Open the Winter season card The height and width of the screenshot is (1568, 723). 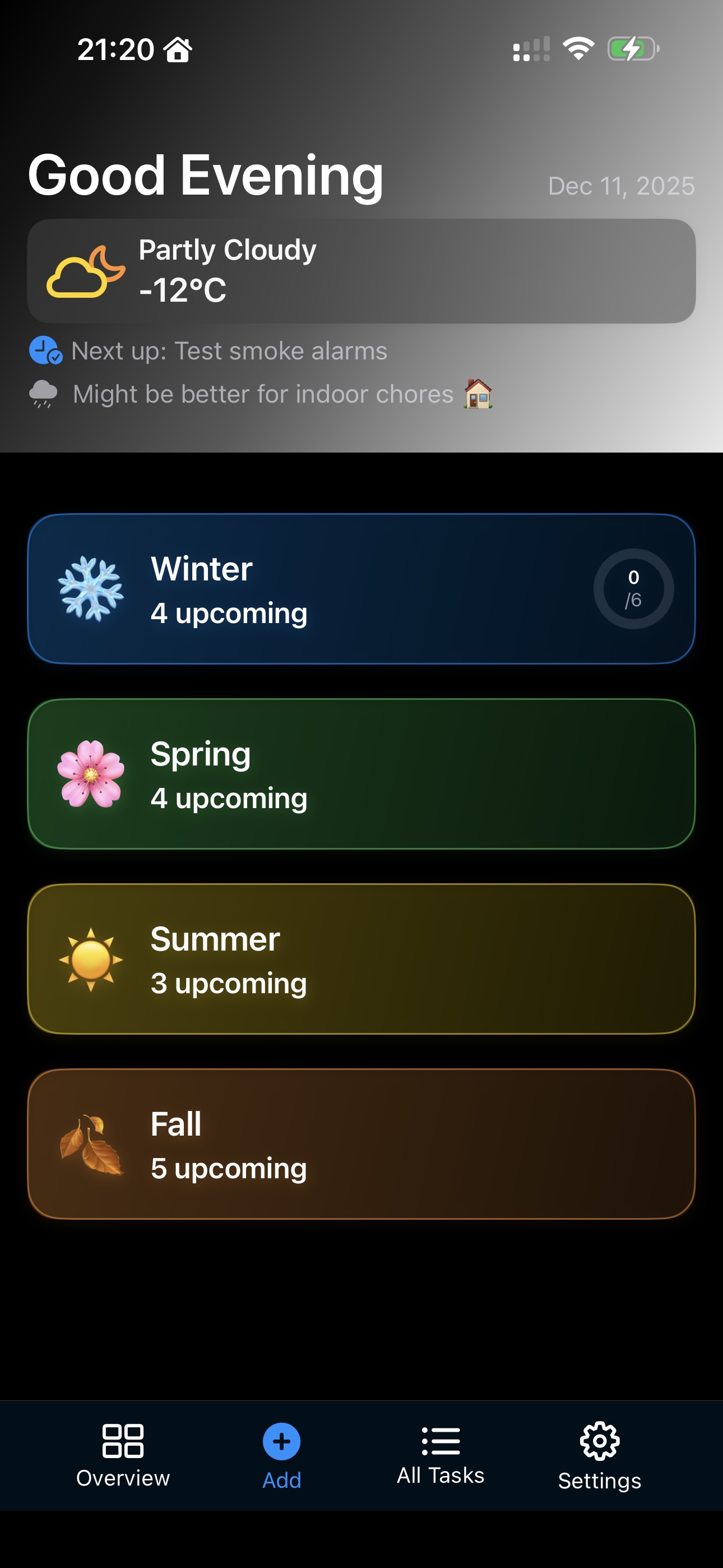[361, 589]
